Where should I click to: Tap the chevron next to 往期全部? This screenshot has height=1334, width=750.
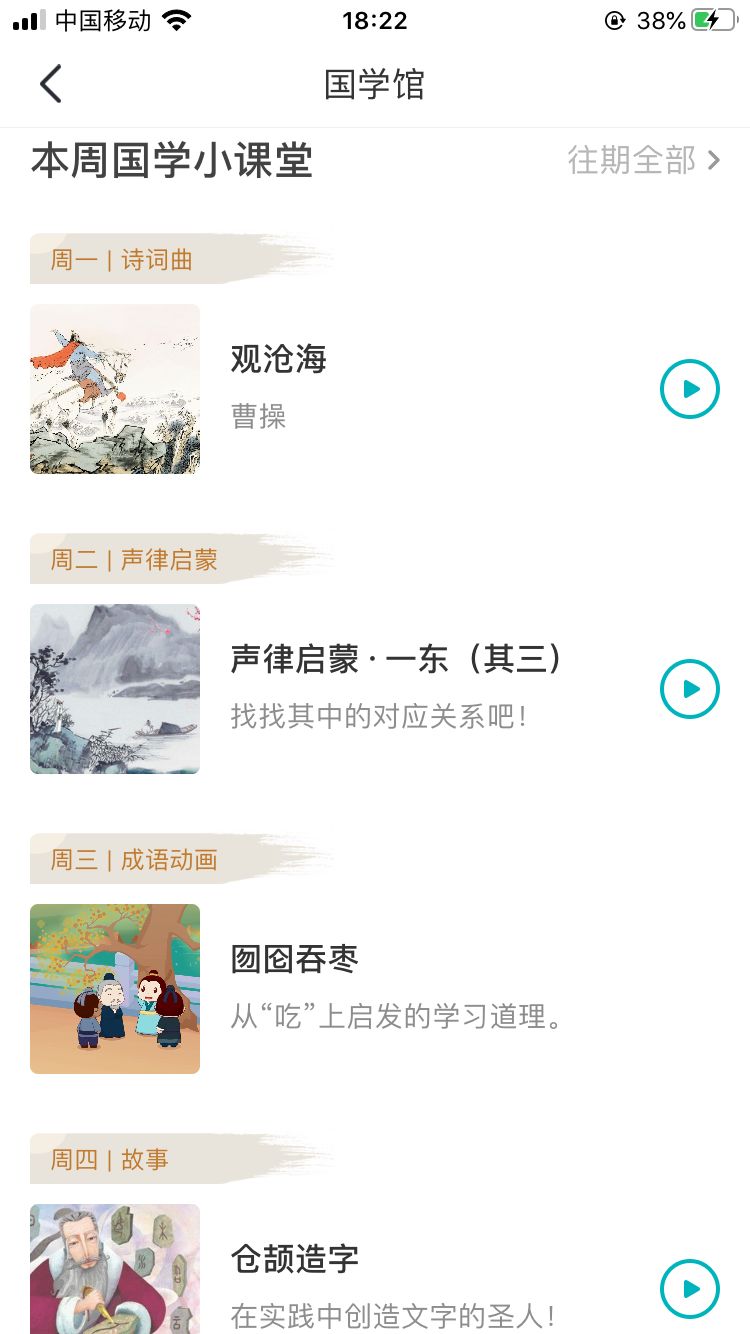pyautogui.click(x=717, y=160)
